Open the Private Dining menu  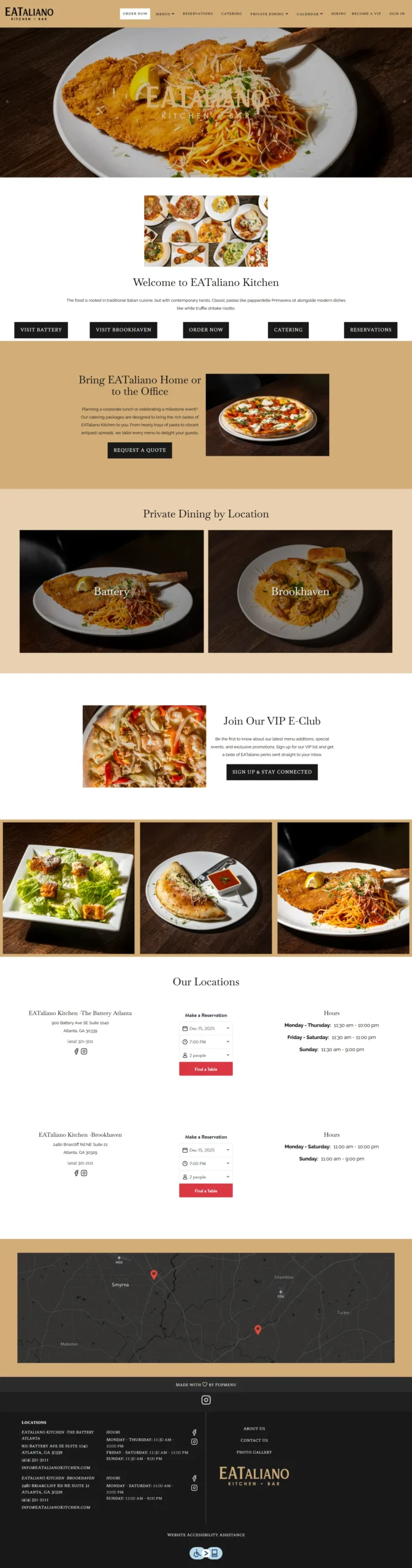[x=269, y=13]
